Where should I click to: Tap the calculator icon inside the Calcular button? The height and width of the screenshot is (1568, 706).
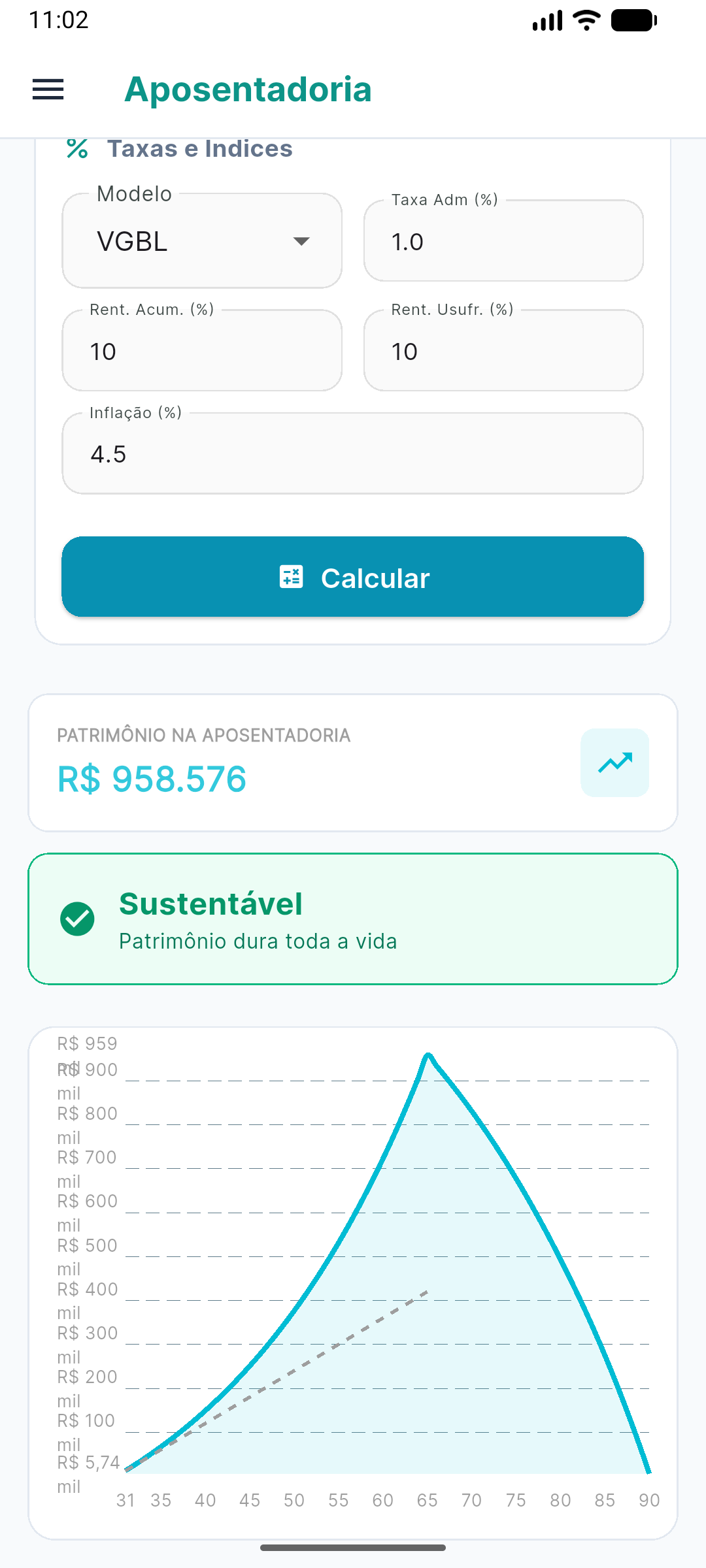coord(292,578)
